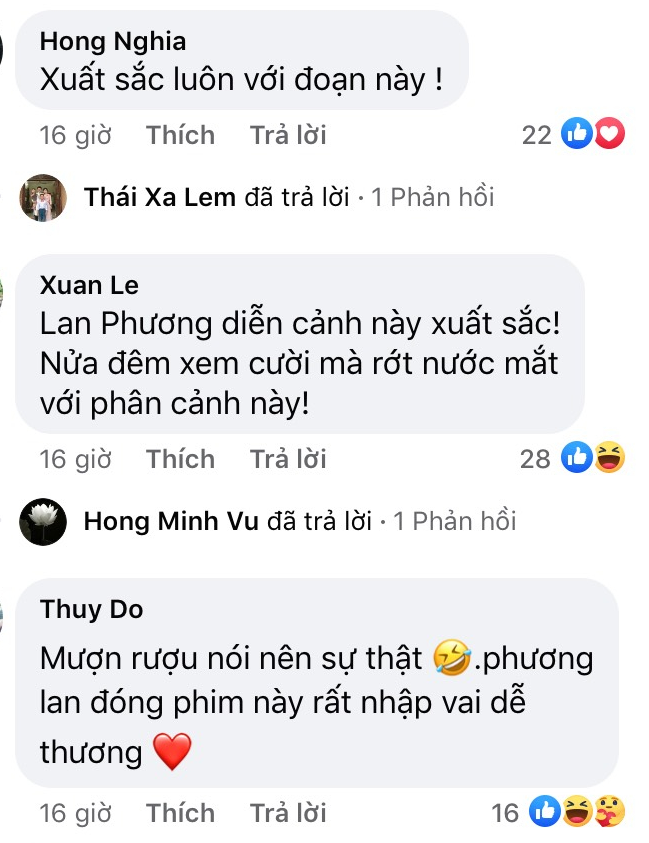Reply to Thuy Do's comment
This screenshot has width=649, height=843.
coord(288,813)
